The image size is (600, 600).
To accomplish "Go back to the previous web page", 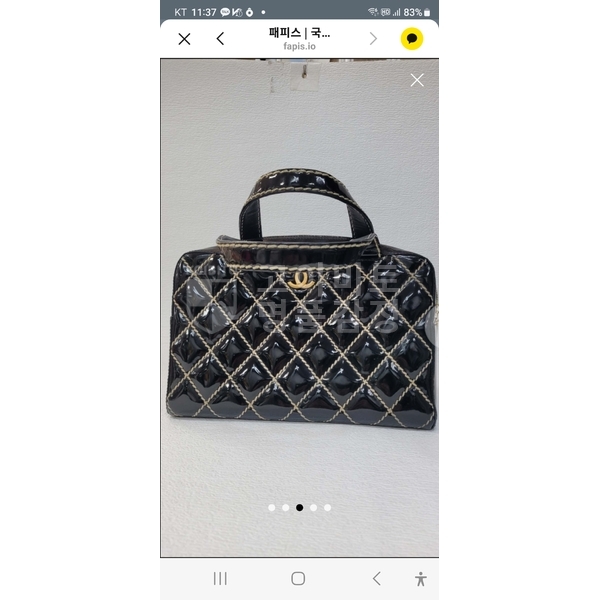I will (x=220, y=39).
